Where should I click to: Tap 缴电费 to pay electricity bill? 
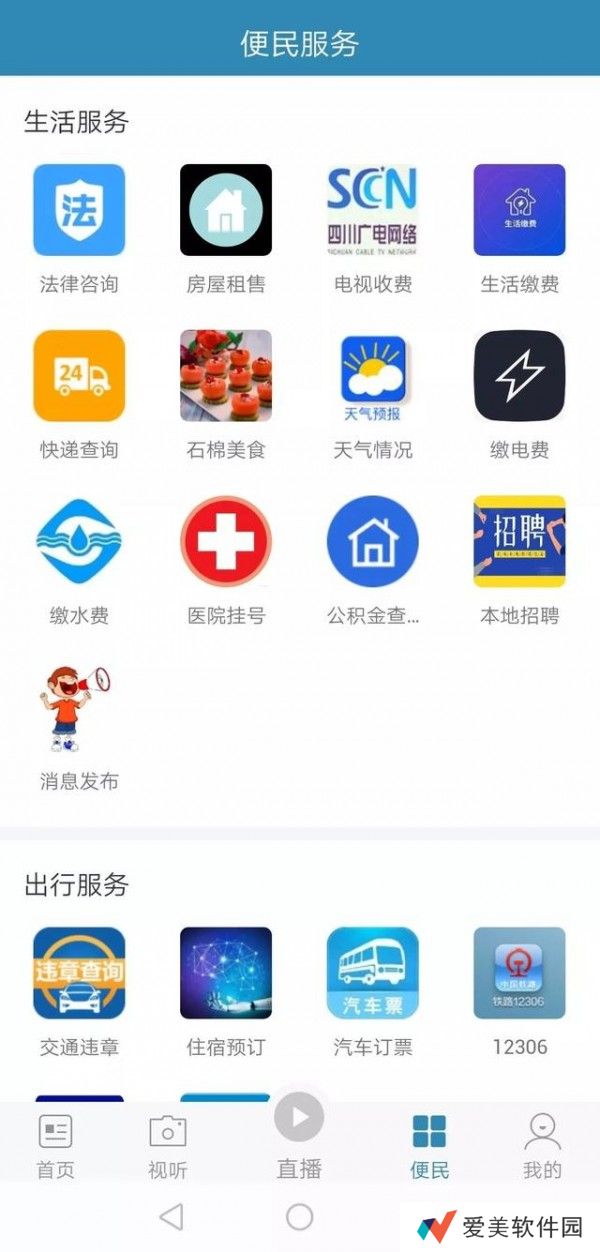[519, 376]
